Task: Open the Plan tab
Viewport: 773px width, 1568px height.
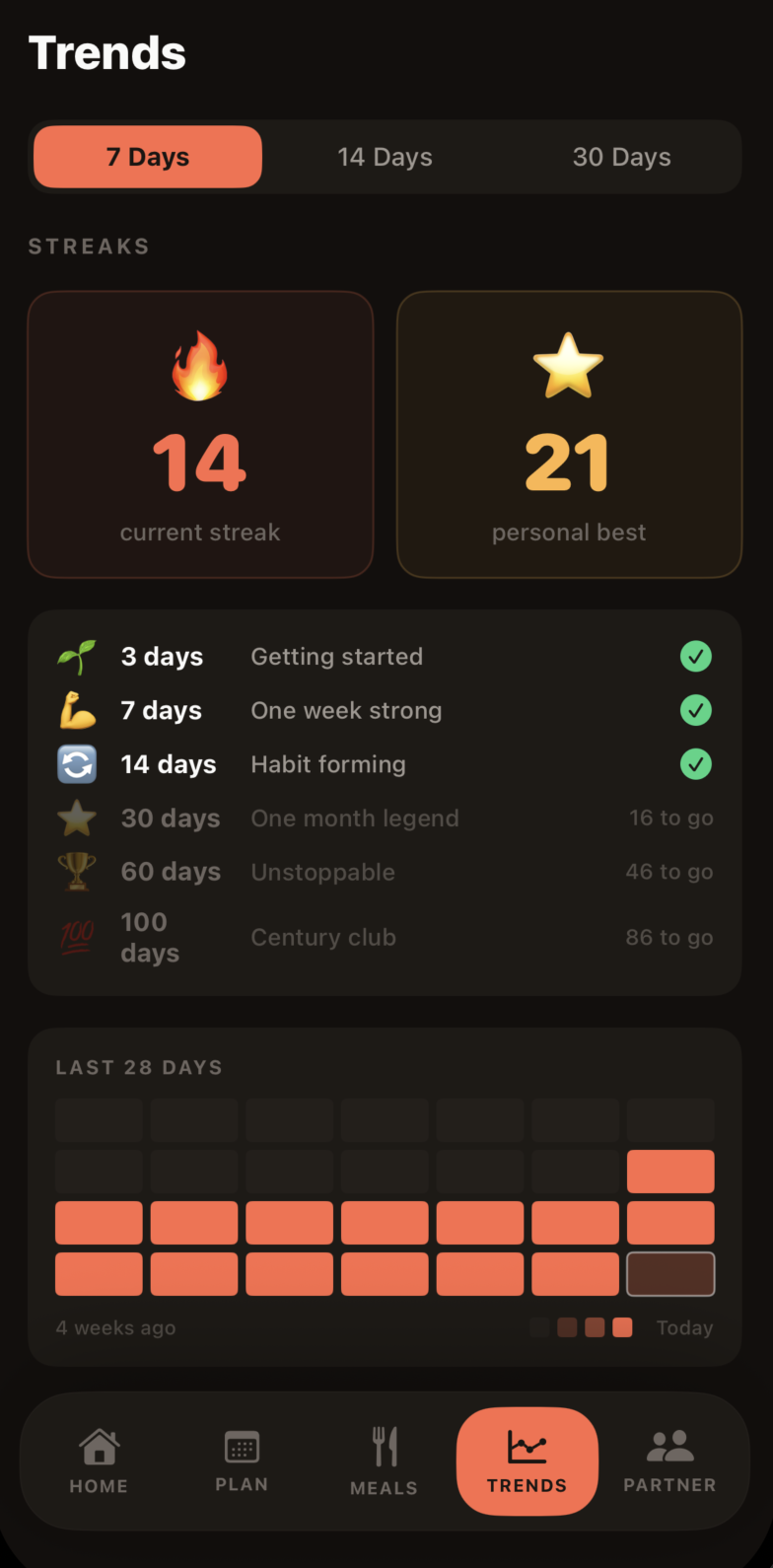Action: [242, 1461]
